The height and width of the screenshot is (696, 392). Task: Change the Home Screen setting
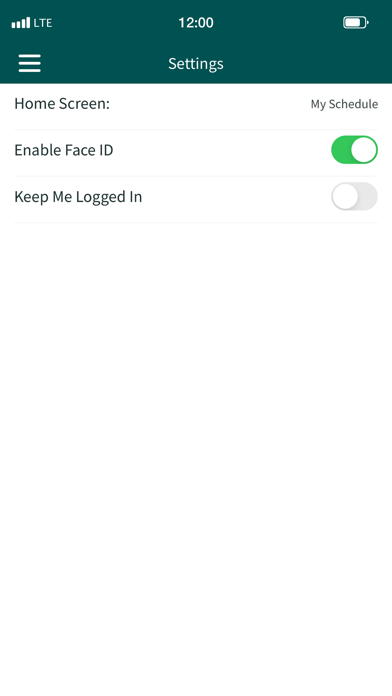[196, 104]
